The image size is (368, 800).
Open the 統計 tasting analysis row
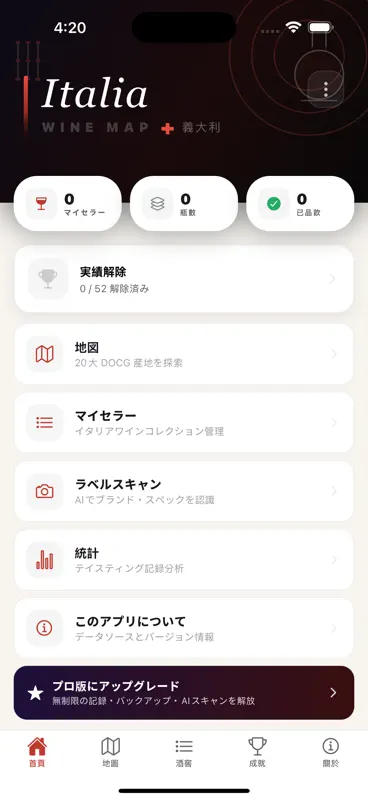184,560
